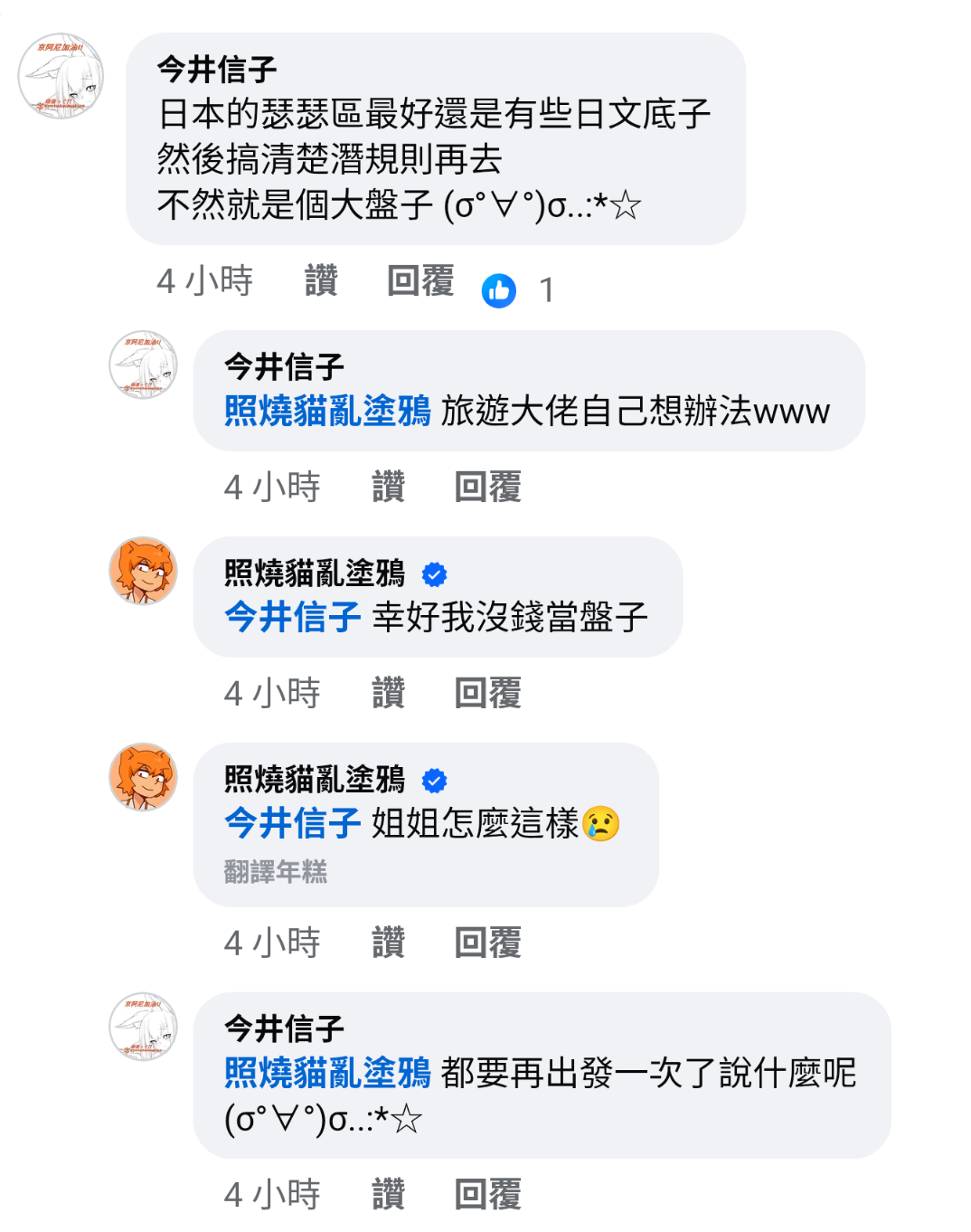The height and width of the screenshot is (1232, 971).
Task: Open the 照燒貓亂塗鴉 mention in the 都要再出發 reply
Action: pyautogui.click(x=327, y=1074)
